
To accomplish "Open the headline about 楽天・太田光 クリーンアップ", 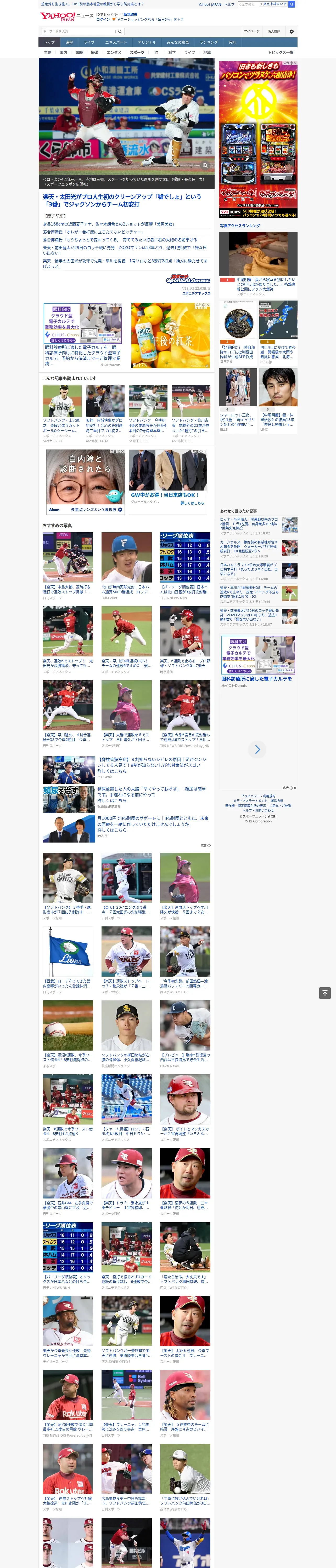I will click(122, 200).
